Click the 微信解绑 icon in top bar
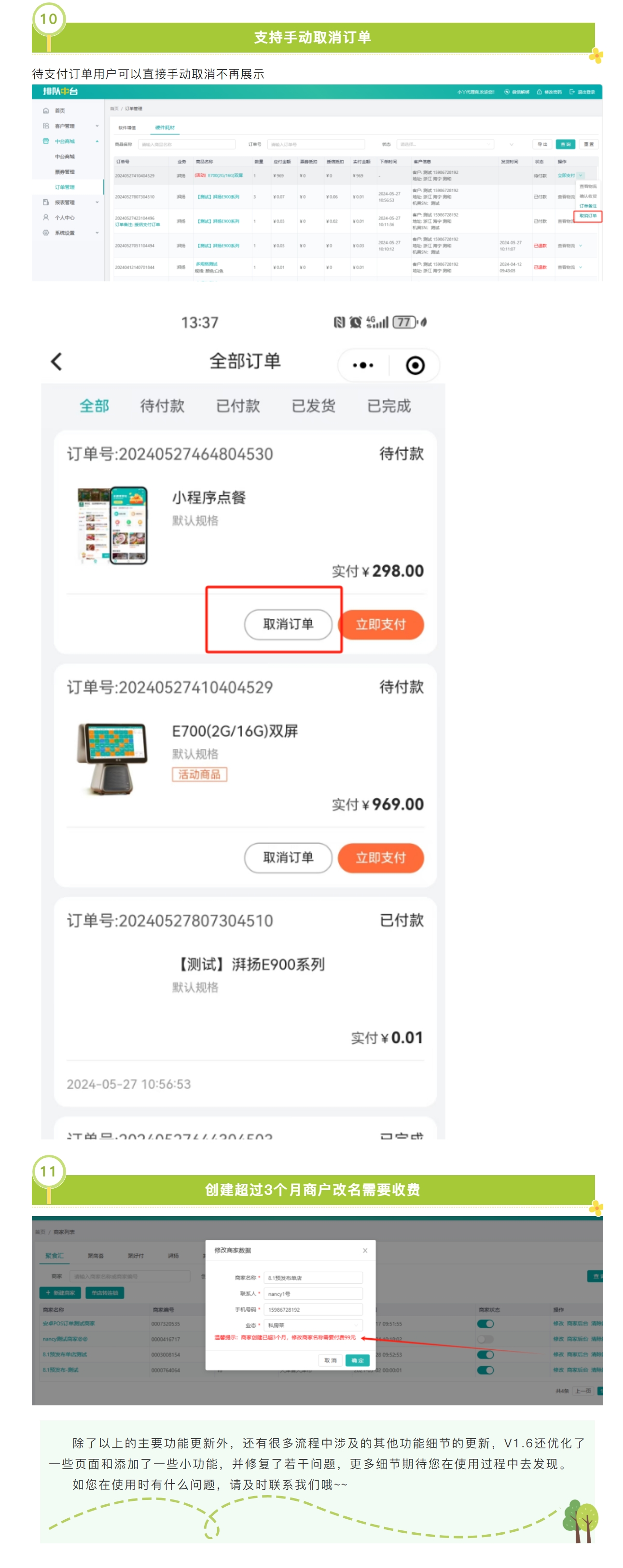 pyautogui.click(x=507, y=93)
